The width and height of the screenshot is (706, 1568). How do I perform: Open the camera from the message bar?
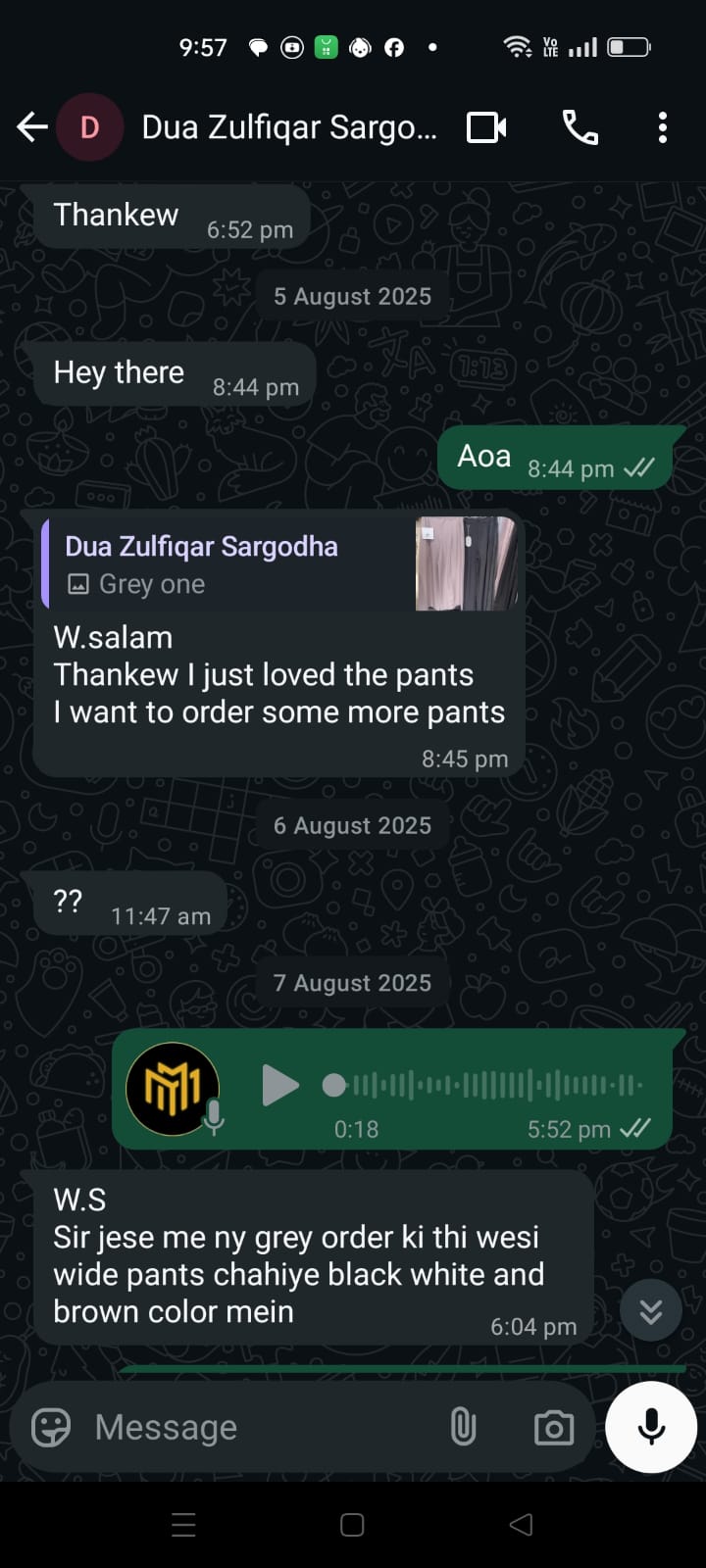(x=554, y=1428)
